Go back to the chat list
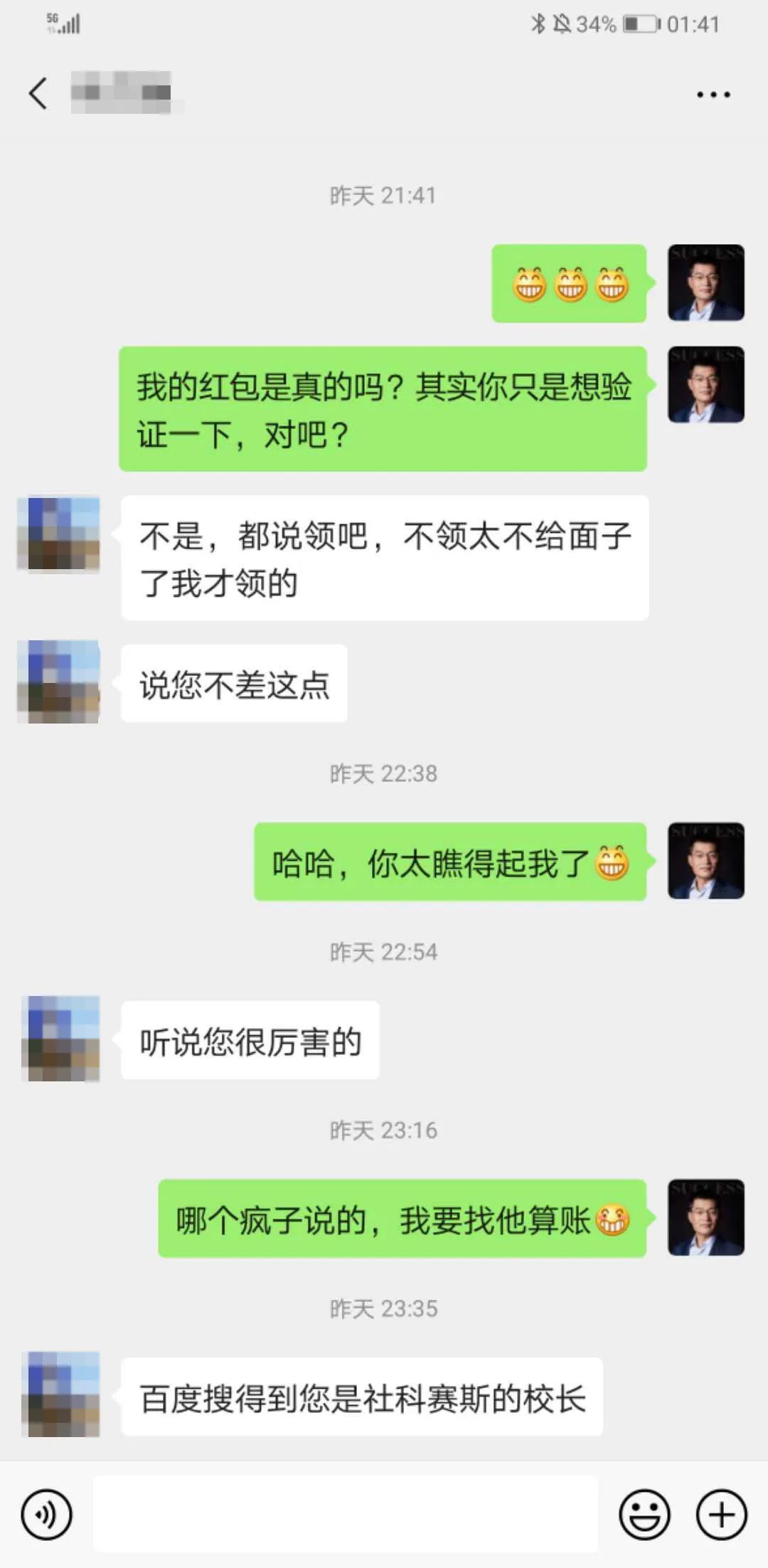Viewport: 768px width, 1568px height. (x=38, y=93)
